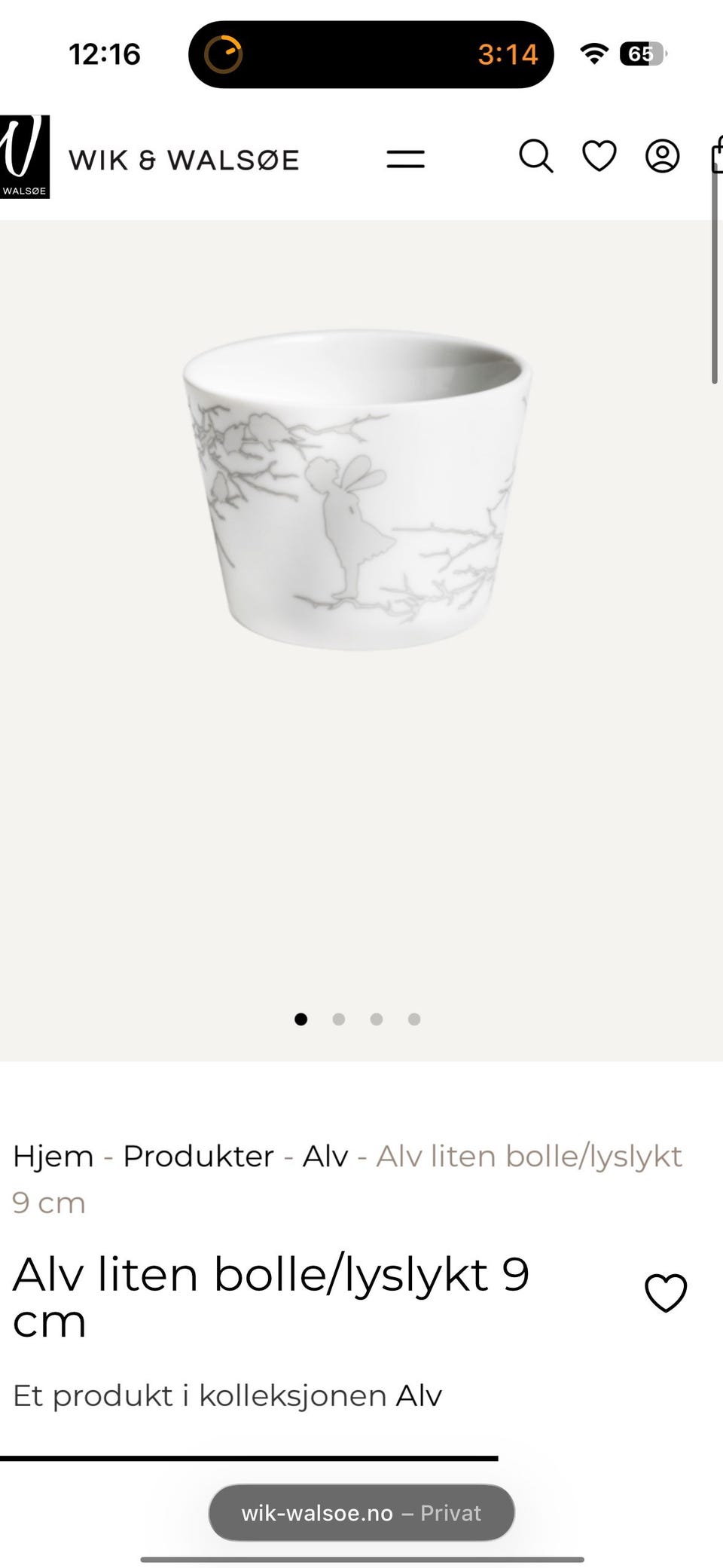Go to Hjem breadcrumb link

[x=53, y=1157]
